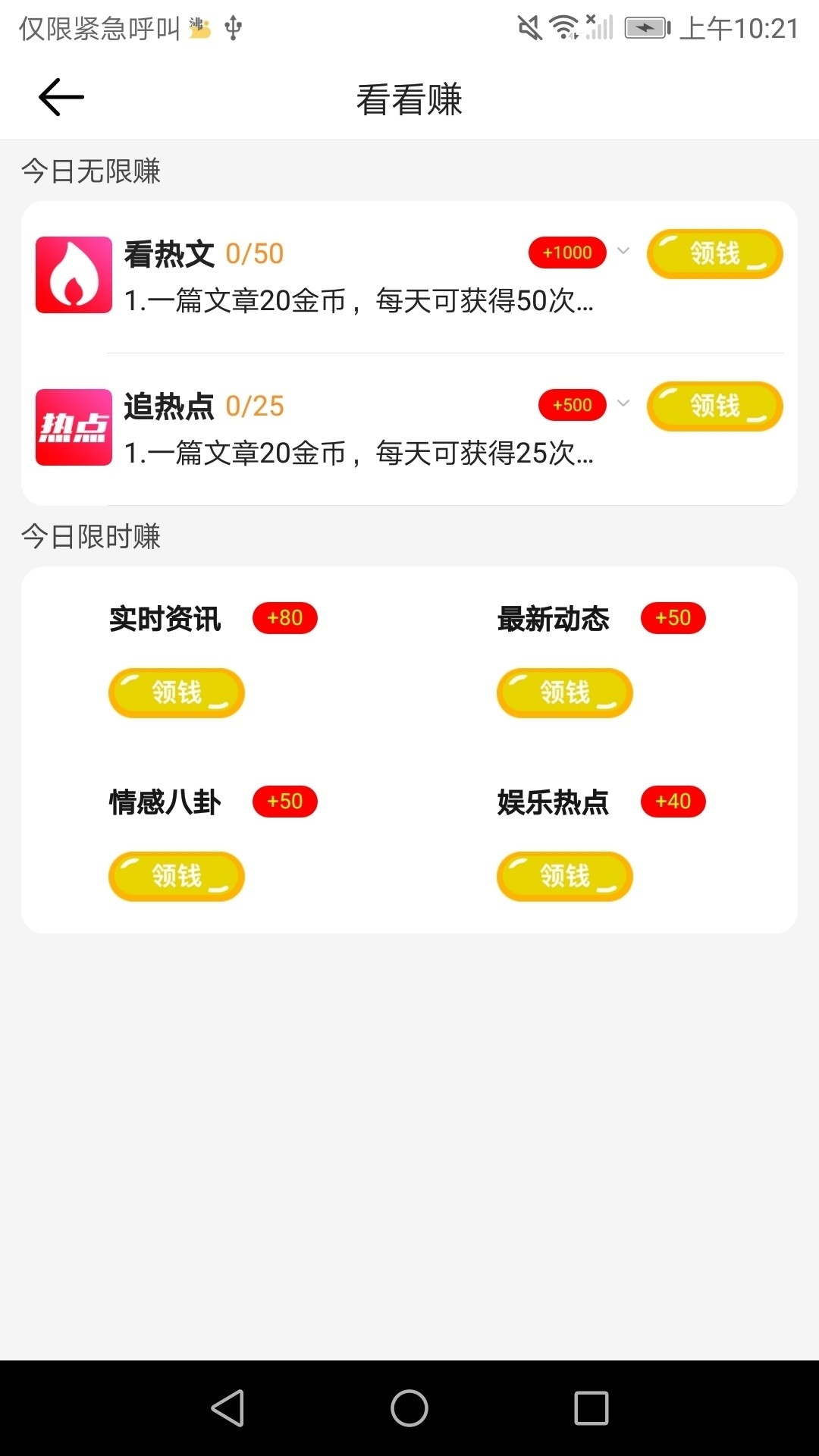This screenshot has width=819, height=1456.
Task: Click the red +500 reward badge
Action: click(573, 406)
